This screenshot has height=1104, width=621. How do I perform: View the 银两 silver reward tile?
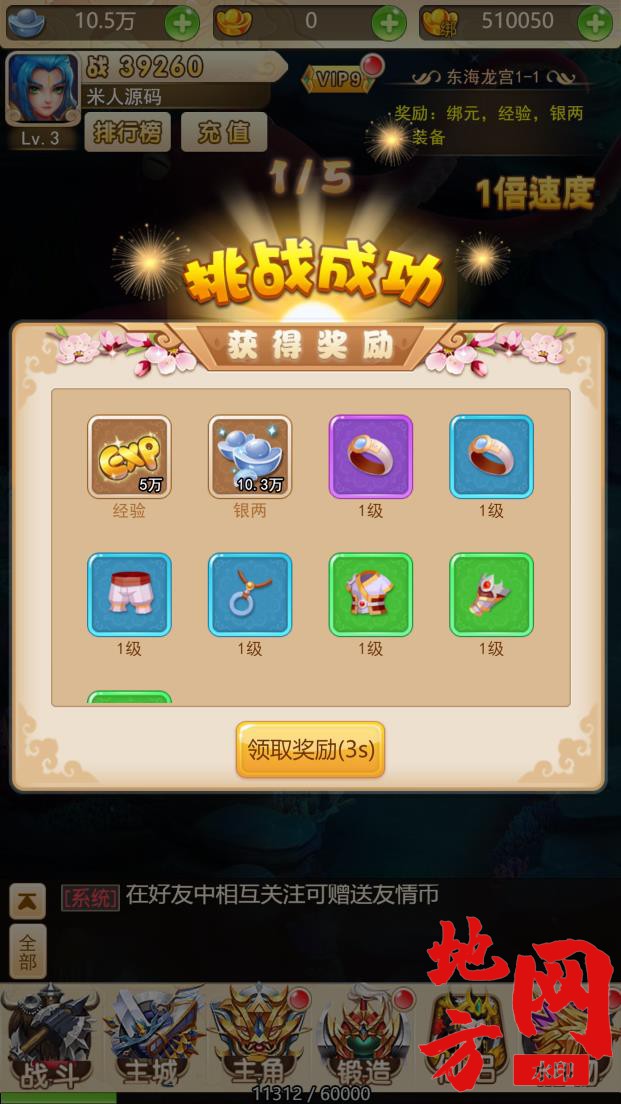point(250,456)
